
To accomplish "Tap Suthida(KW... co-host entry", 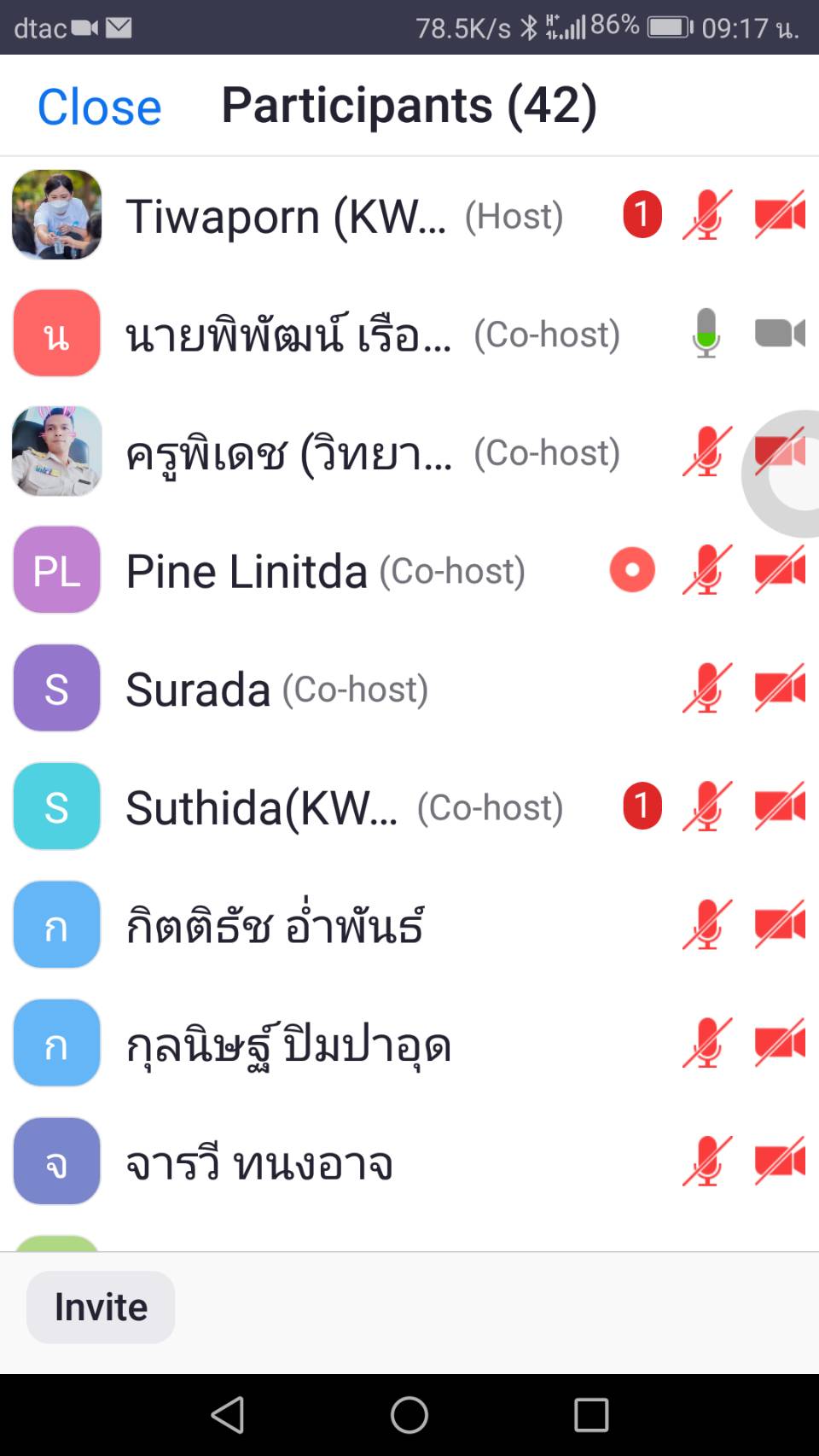I will [341, 807].
